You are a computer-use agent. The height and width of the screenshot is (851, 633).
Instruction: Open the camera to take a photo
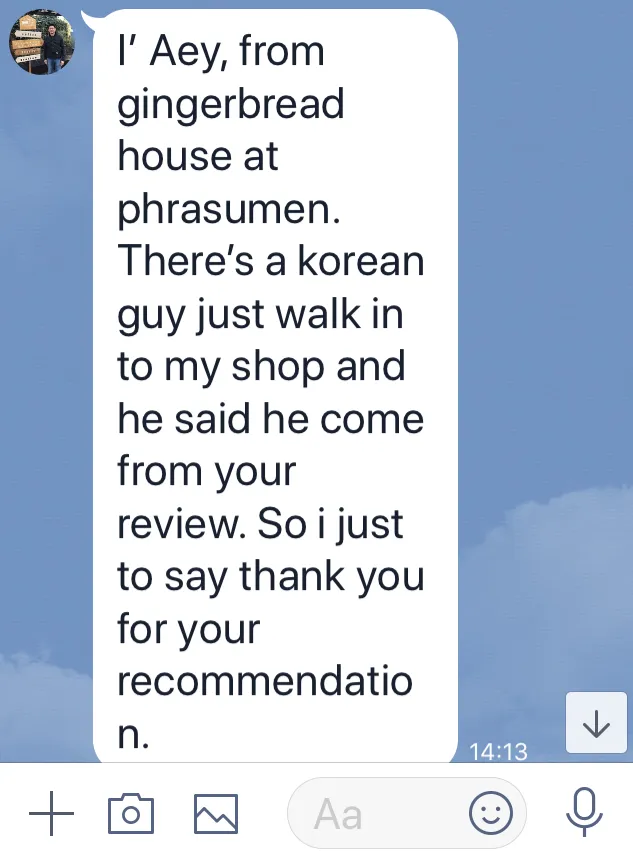point(130,814)
